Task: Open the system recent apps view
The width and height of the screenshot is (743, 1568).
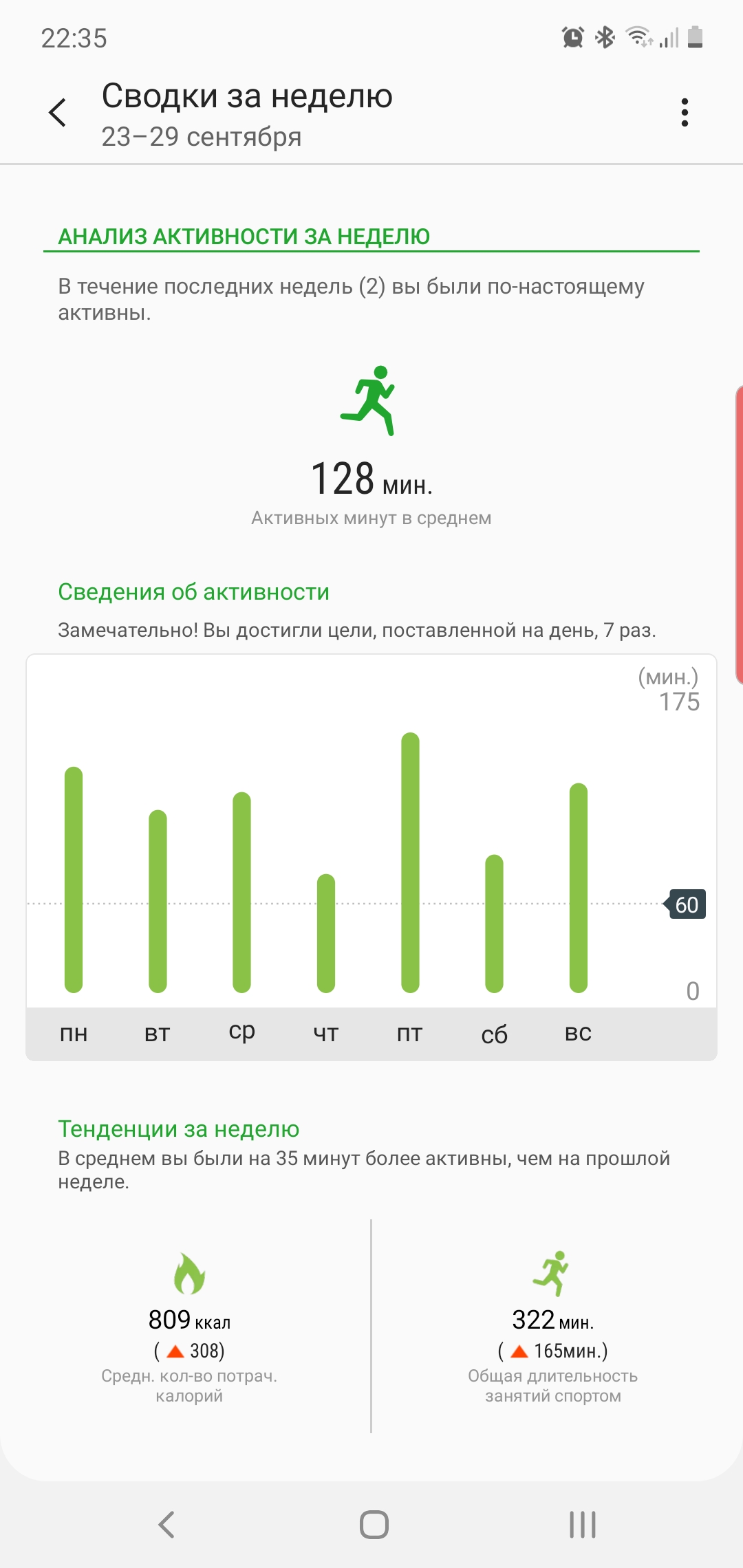Action: pyautogui.click(x=582, y=1524)
